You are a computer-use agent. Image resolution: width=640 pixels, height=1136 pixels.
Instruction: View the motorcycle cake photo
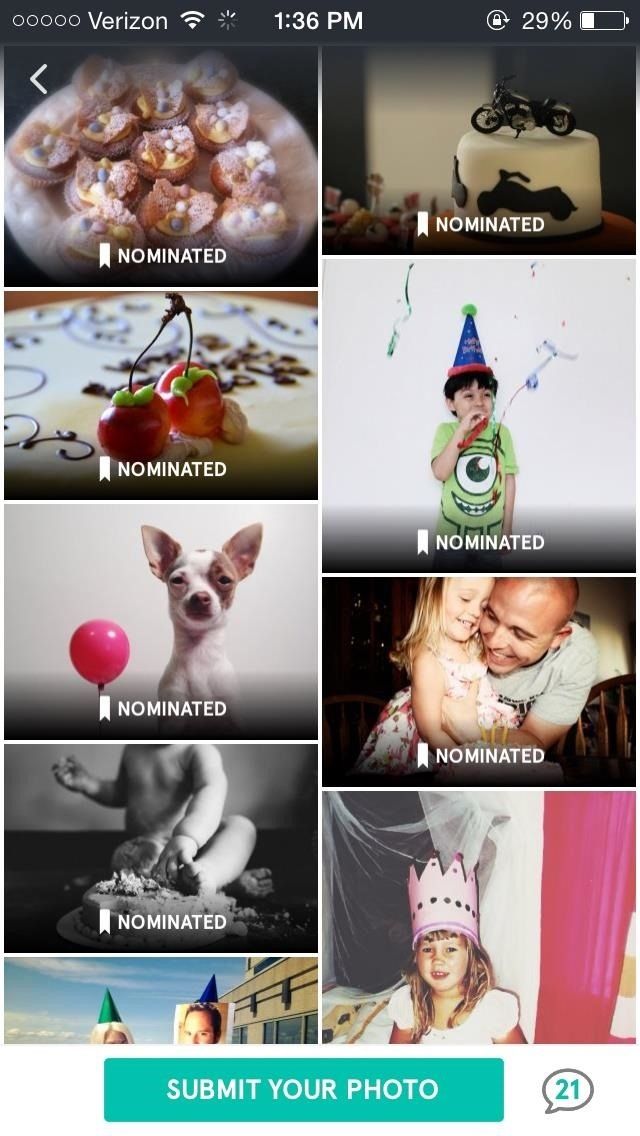(x=478, y=150)
